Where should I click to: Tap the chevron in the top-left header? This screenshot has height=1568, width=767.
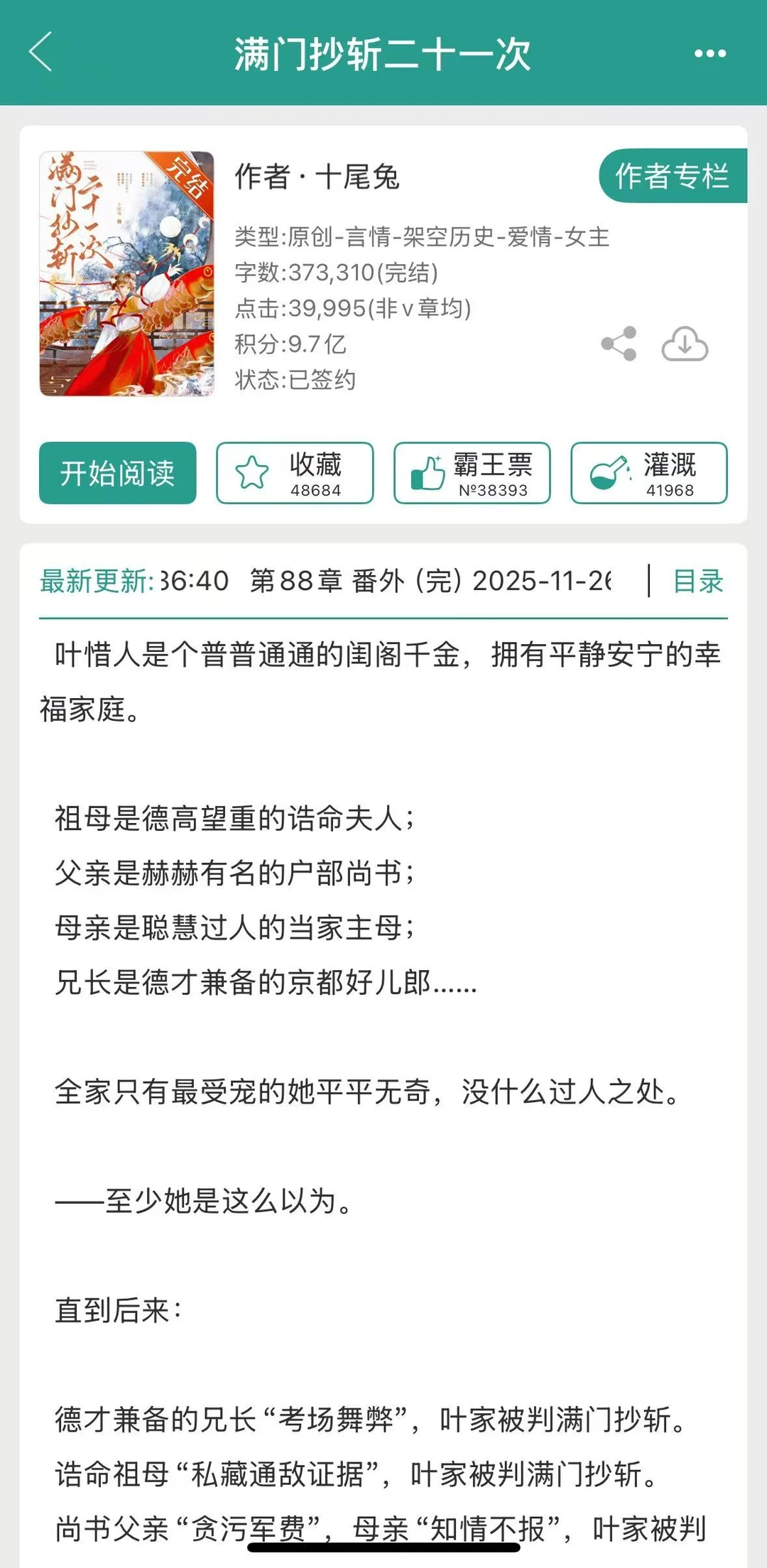(43, 53)
